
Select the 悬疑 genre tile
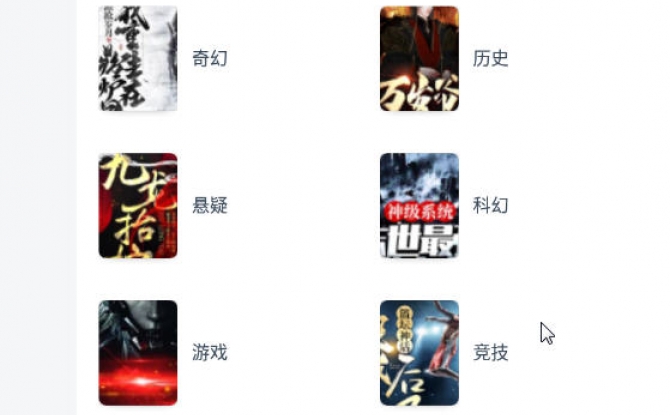(209, 206)
